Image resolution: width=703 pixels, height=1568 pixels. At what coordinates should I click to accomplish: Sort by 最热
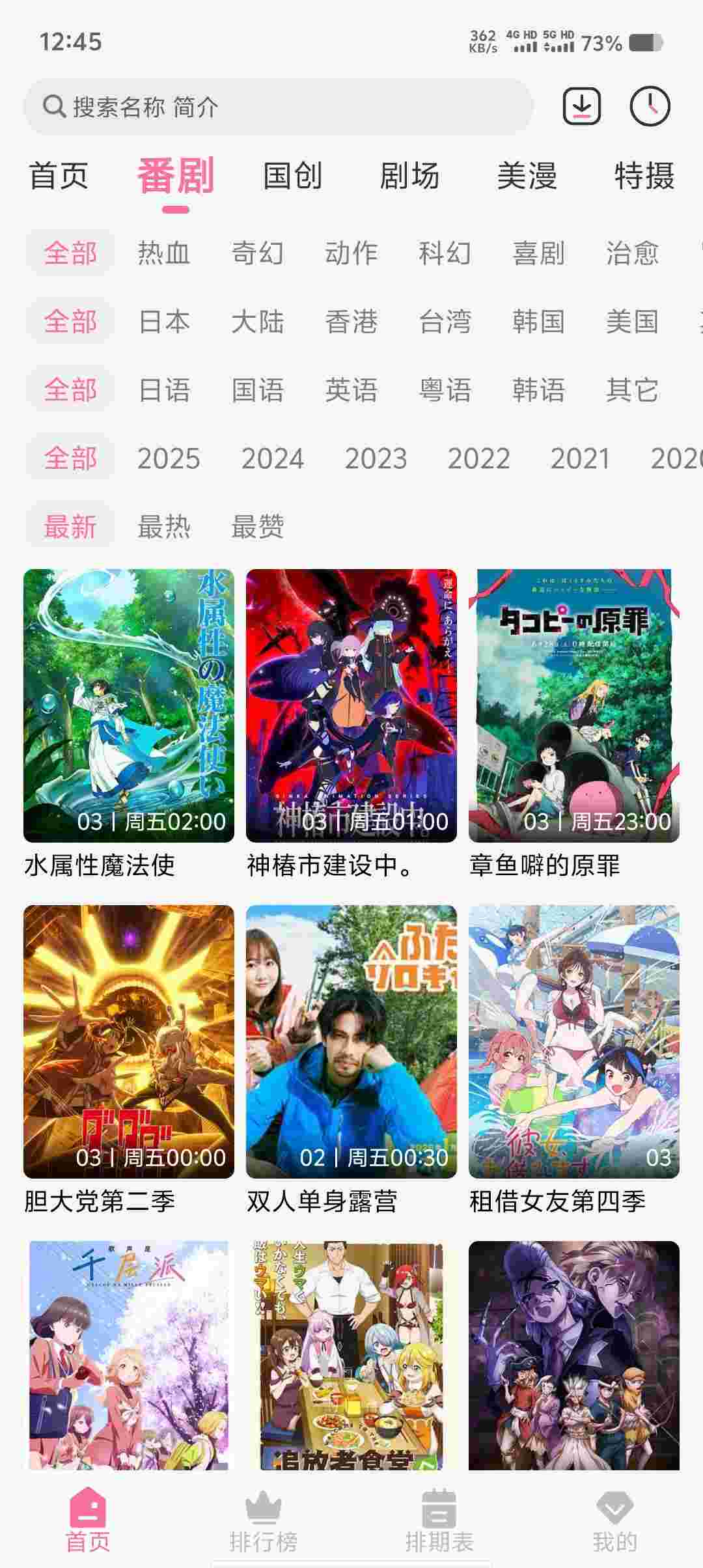click(164, 527)
